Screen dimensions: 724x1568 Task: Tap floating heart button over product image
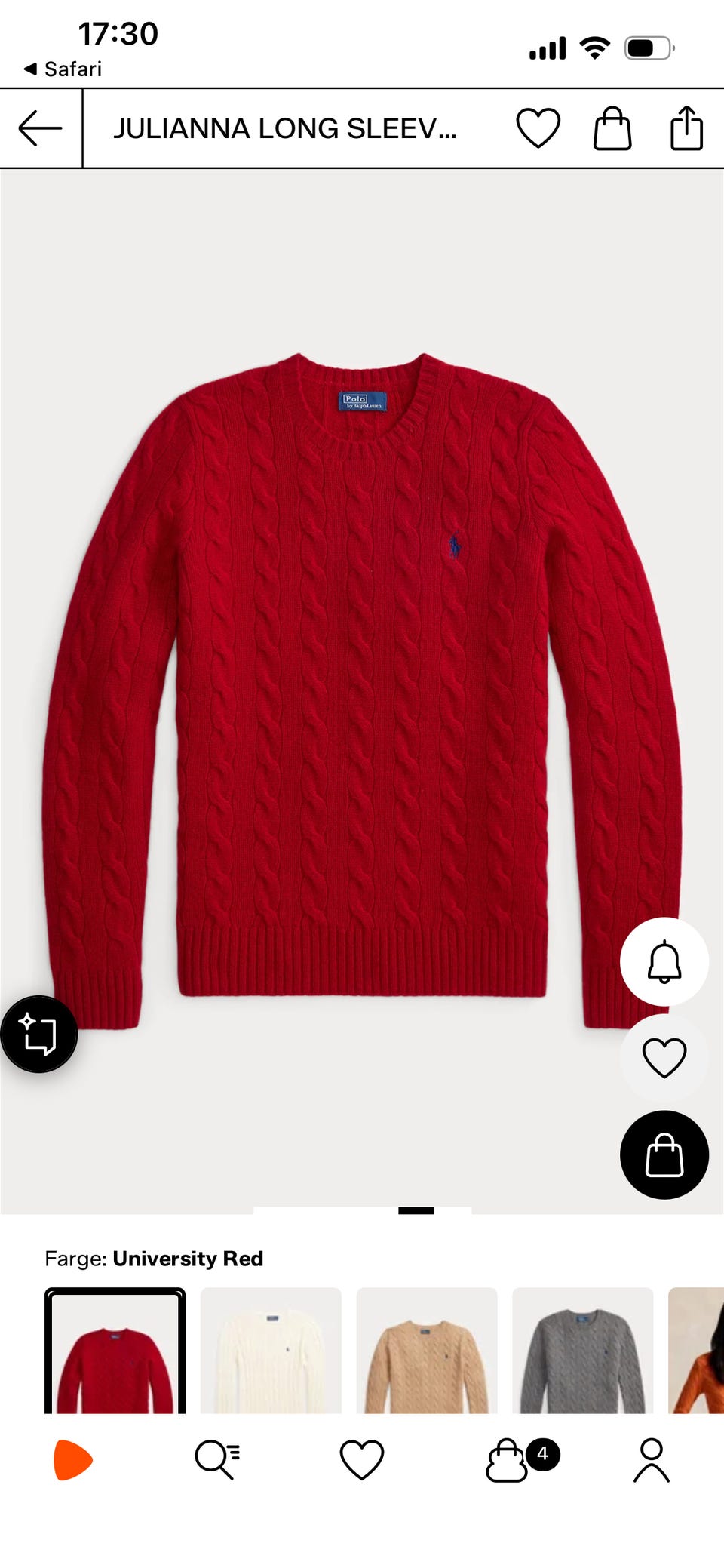coord(664,1057)
